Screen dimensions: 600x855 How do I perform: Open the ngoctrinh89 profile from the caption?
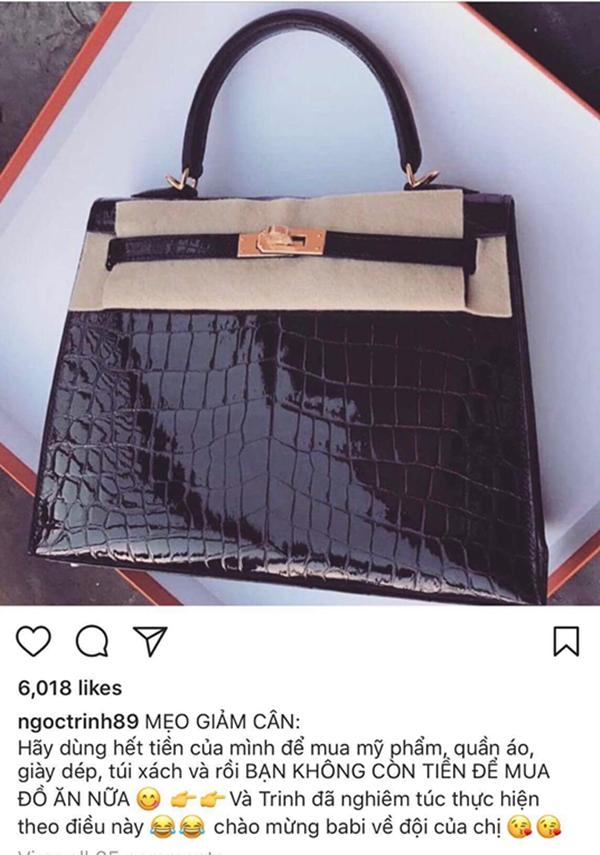pyautogui.click(x=78, y=722)
